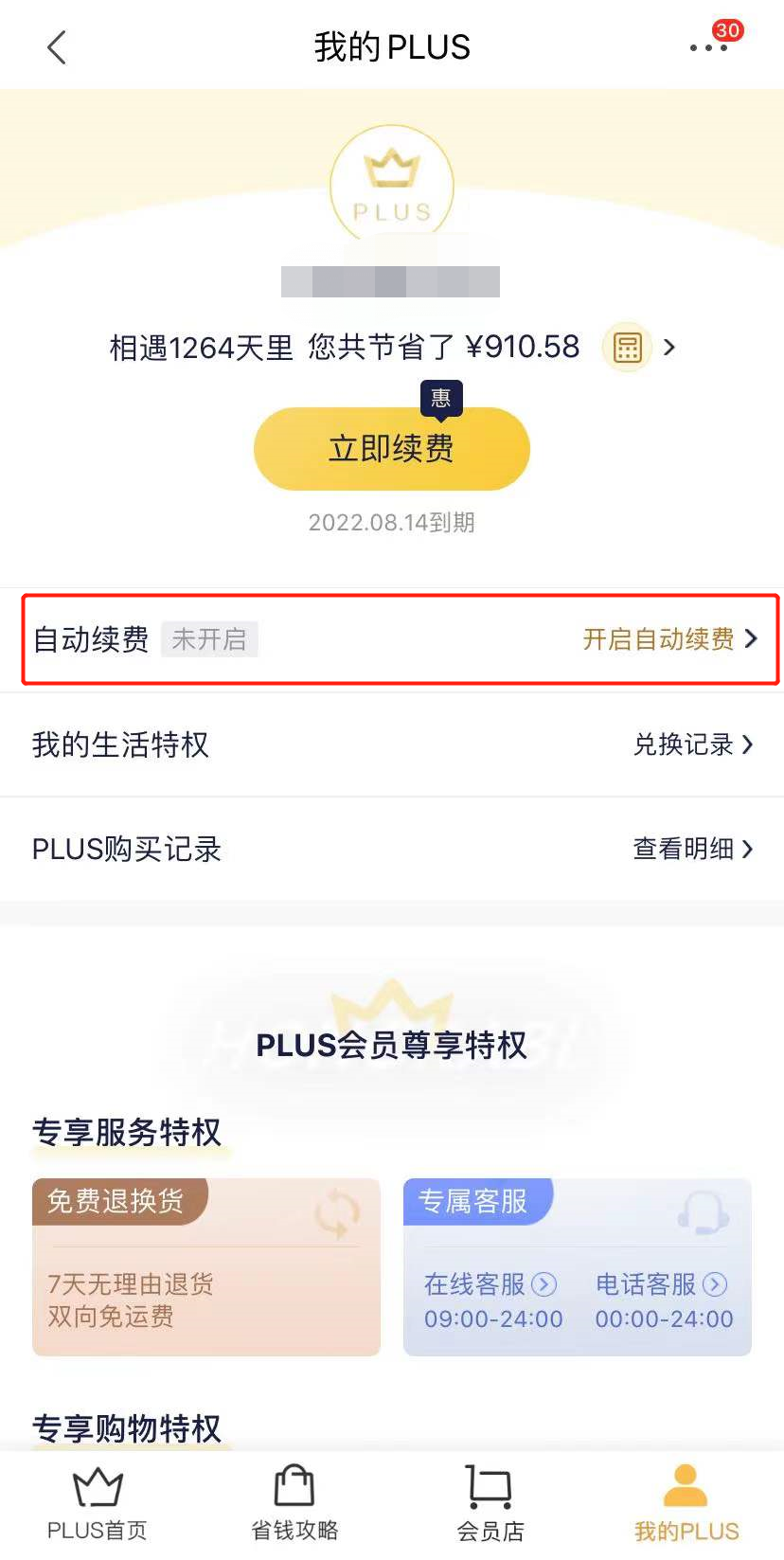The height and width of the screenshot is (1560, 784).
Task: Go back with the arrow
Action: tap(55, 45)
